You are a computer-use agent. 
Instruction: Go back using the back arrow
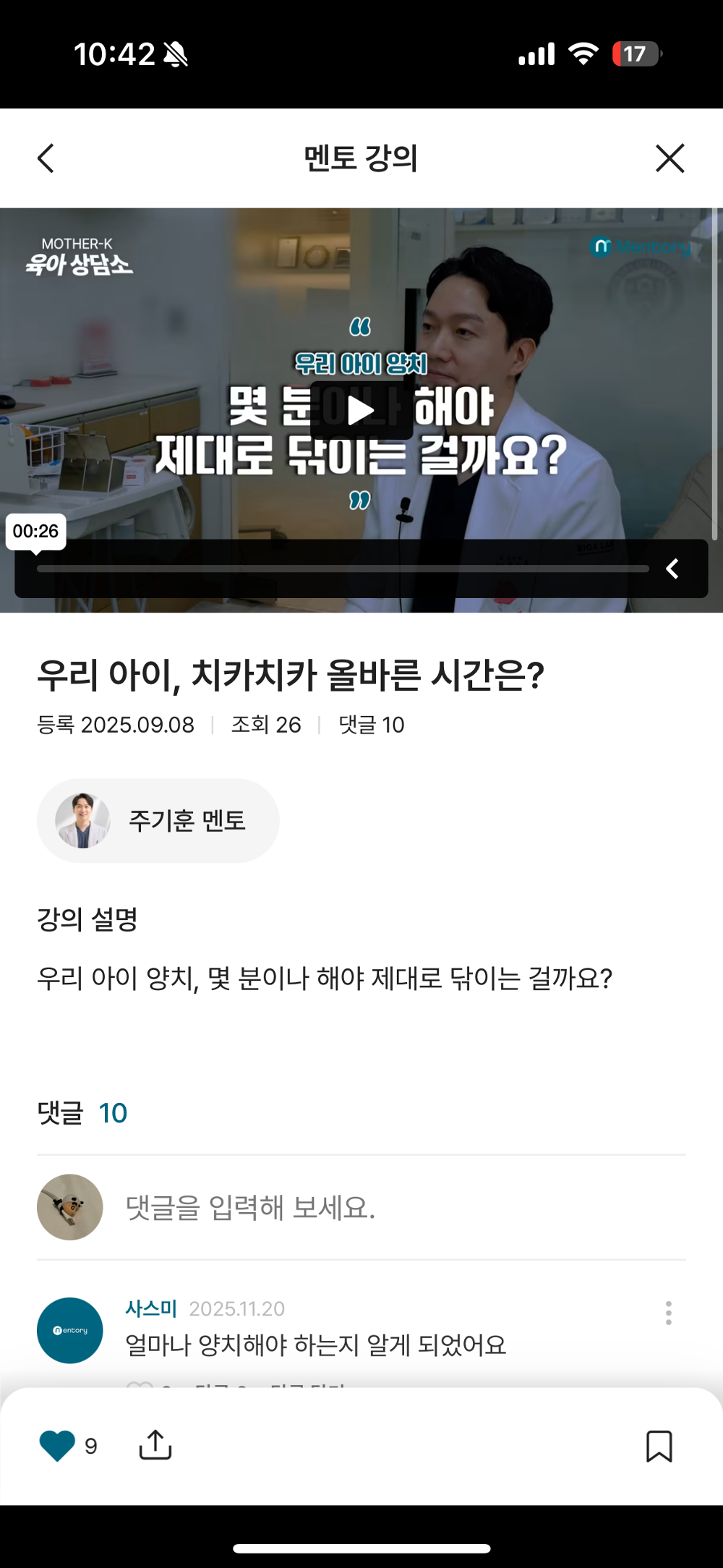pyautogui.click(x=45, y=158)
